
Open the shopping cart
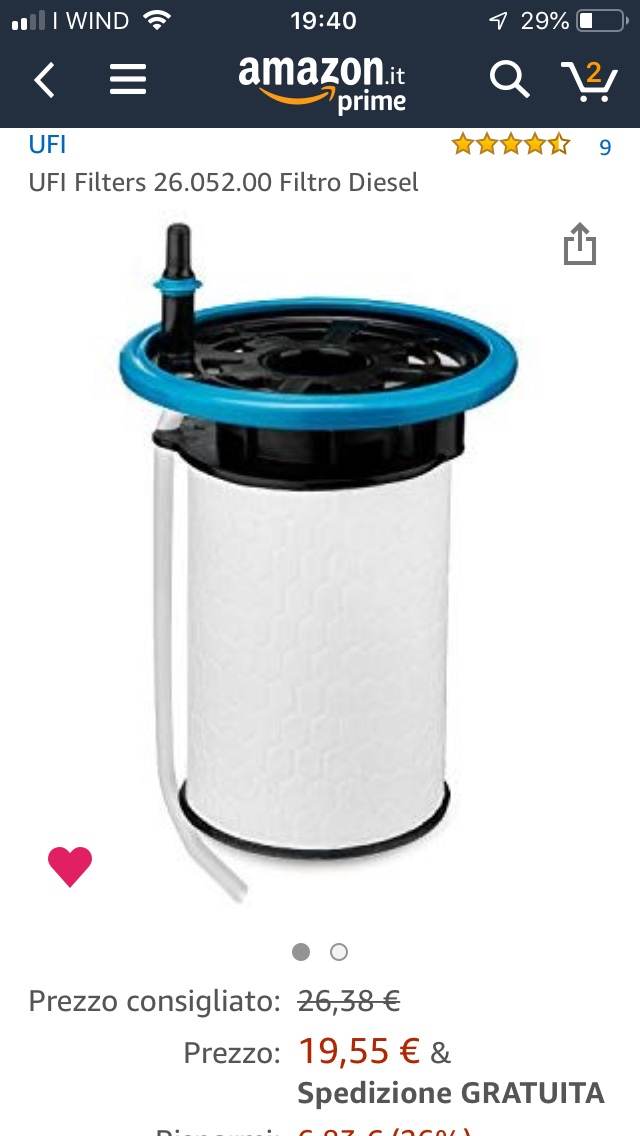coord(589,80)
